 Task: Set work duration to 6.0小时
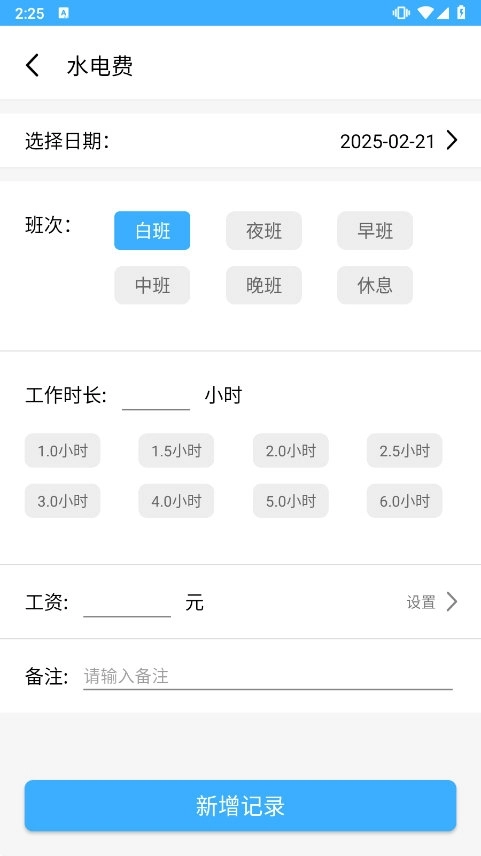[405, 501]
